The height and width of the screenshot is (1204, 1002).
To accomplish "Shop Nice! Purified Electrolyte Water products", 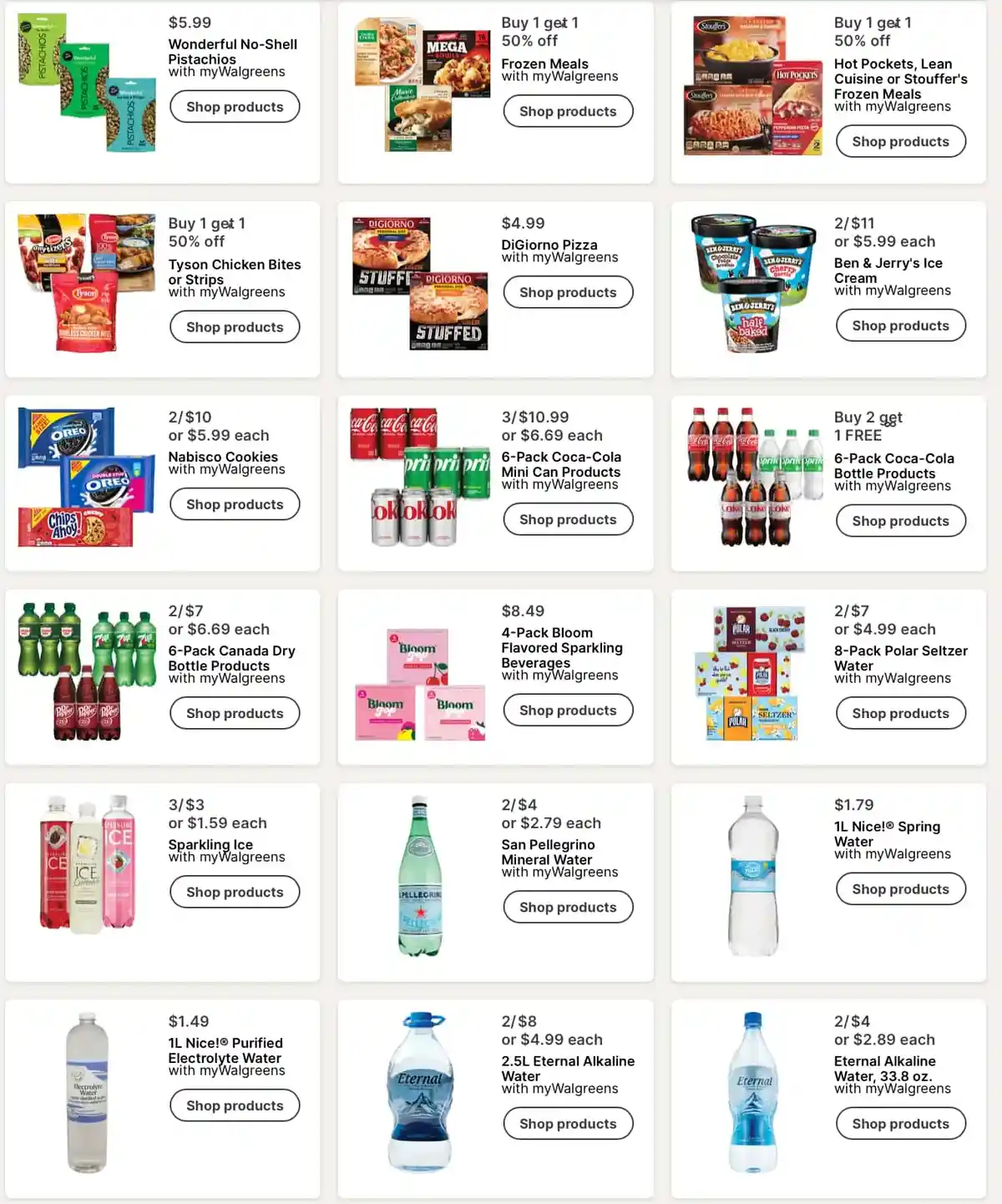I will 235,1105.
